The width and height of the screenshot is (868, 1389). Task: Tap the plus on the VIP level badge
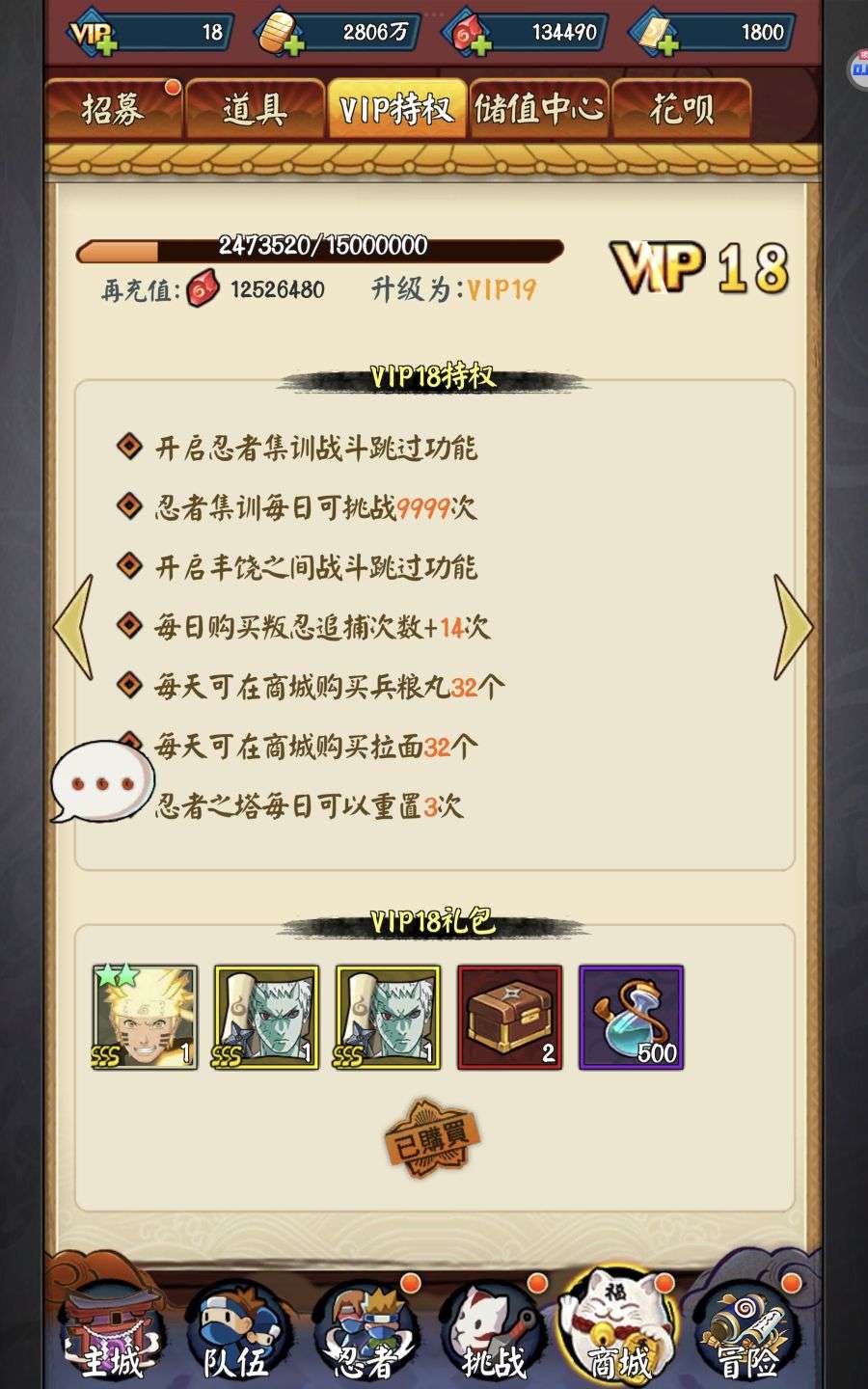click(106, 44)
